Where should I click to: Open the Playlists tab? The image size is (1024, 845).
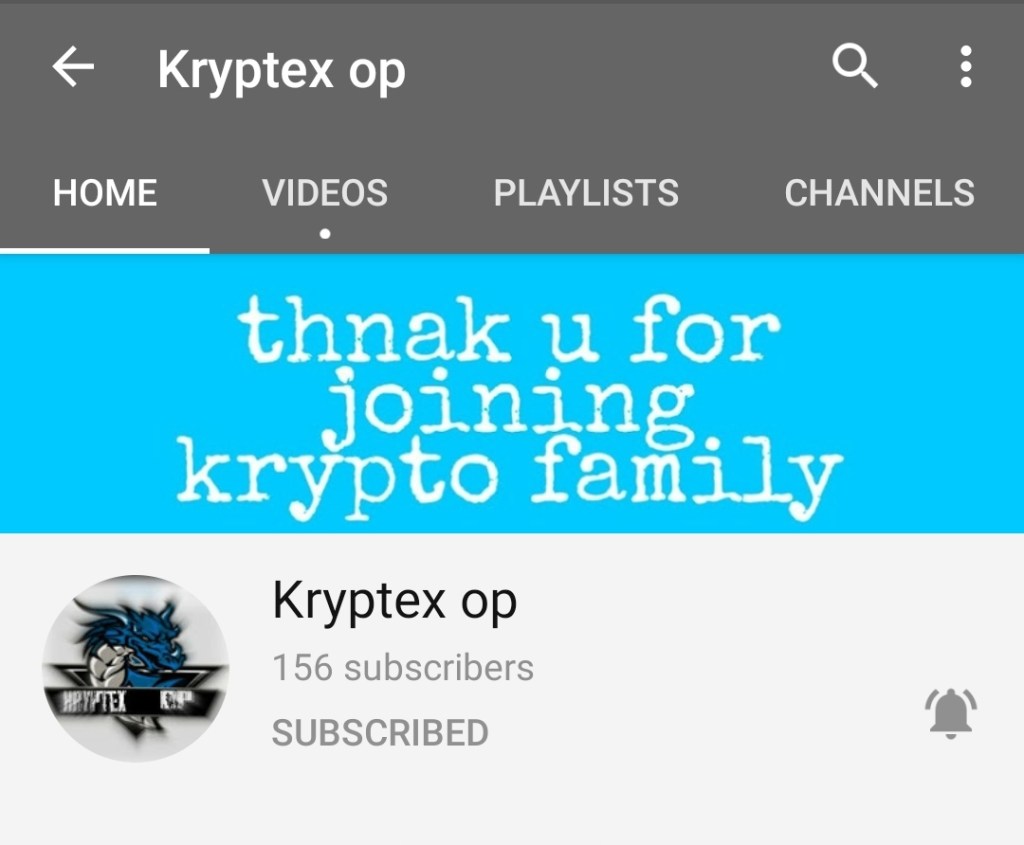click(x=586, y=193)
